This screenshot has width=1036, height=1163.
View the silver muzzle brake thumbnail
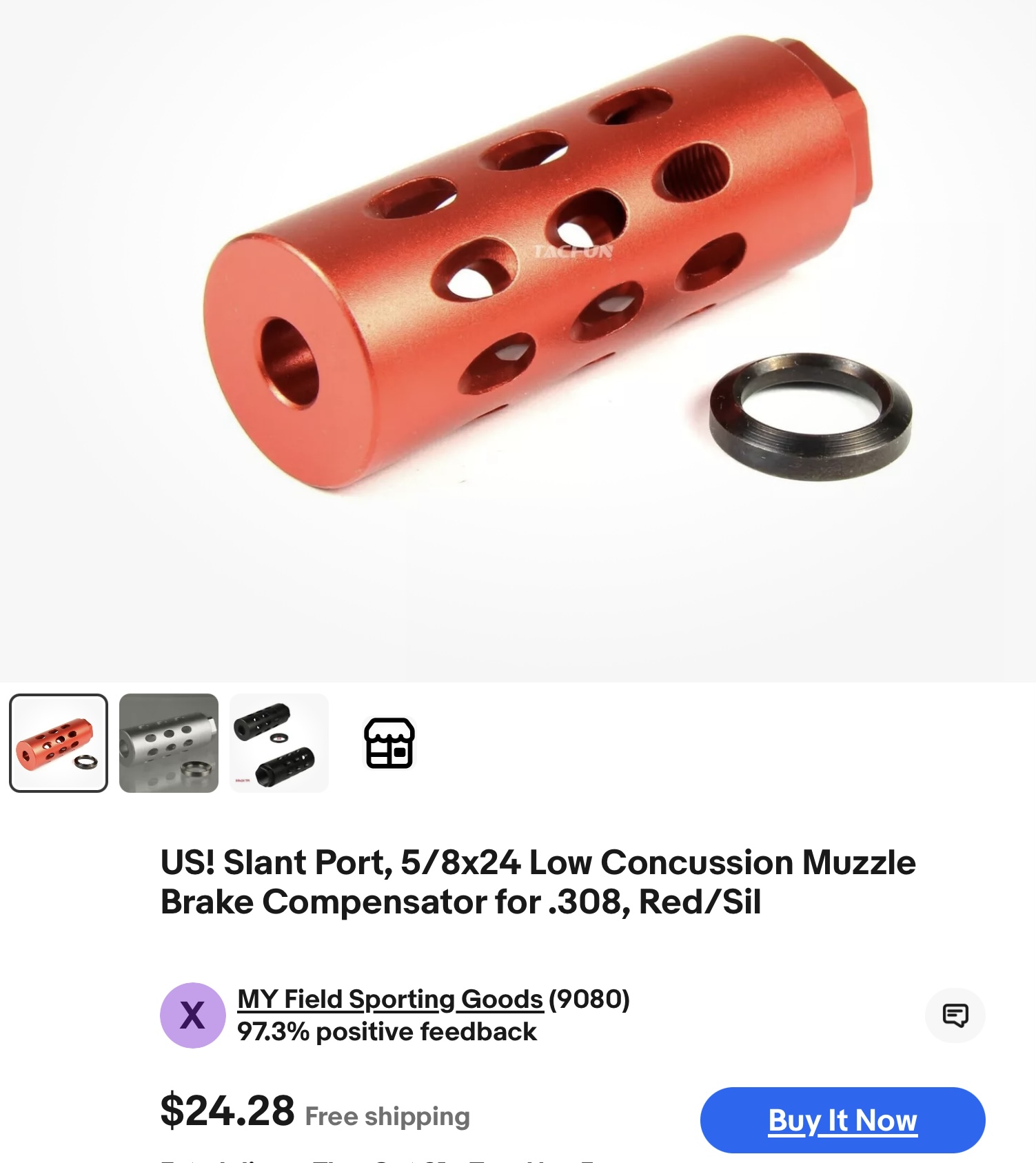tap(169, 742)
